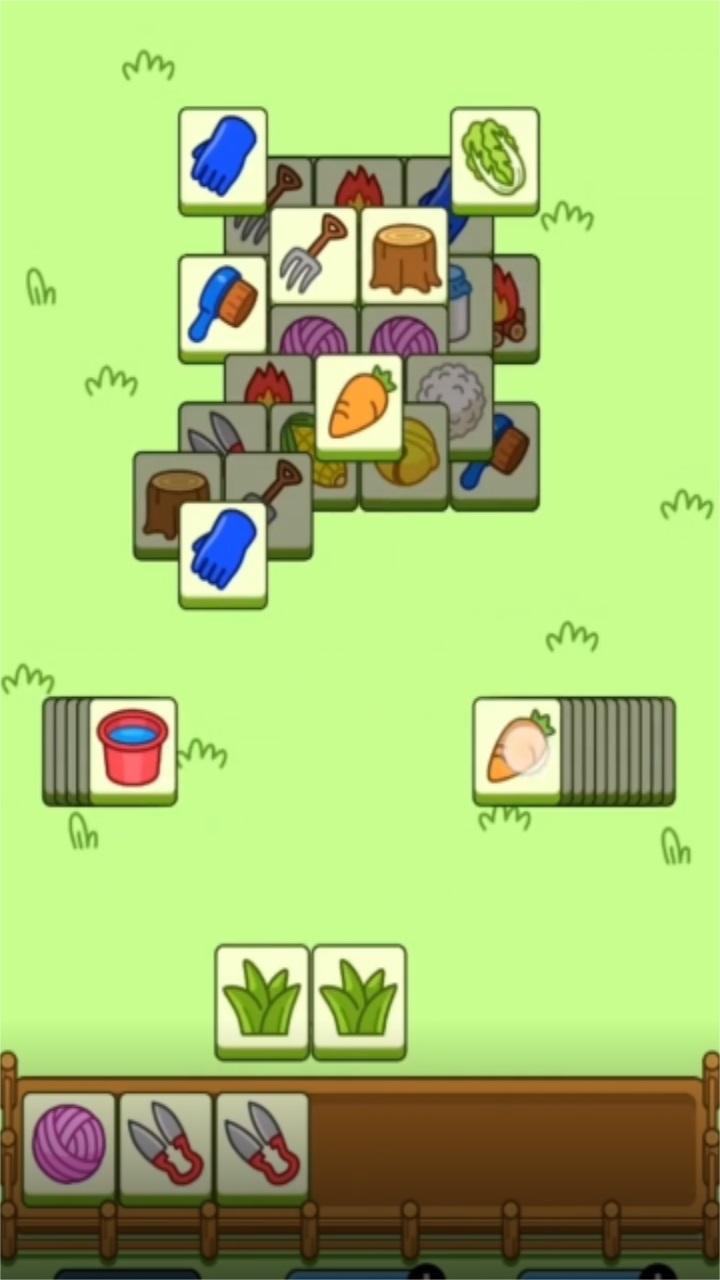Image resolution: width=720 pixels, height=1280 pixels.
Task: Choose the blue scrub brush tile
Action: point(223,308)
